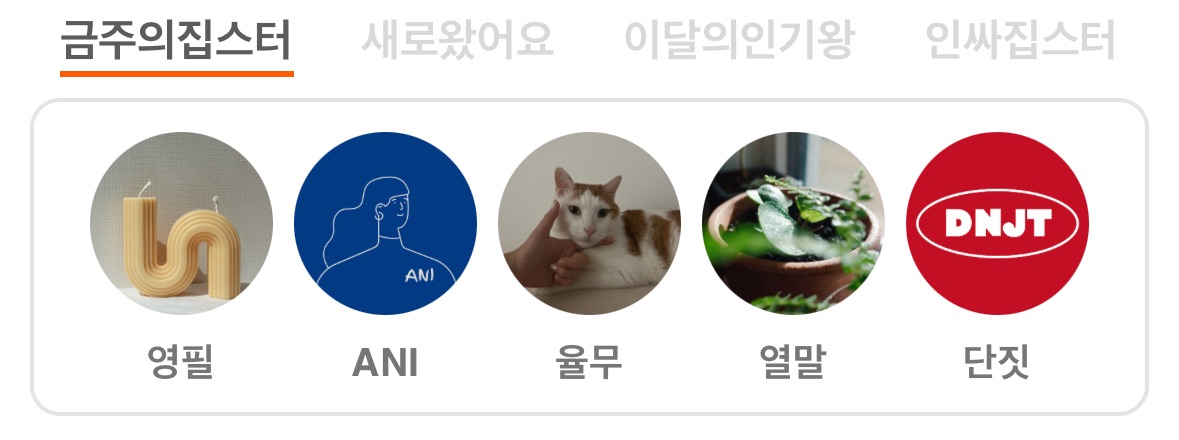Image resolution: width=1179 pixels, height=440 pixels.
Task: Select the 금주의집스터 tab
Action: coord(176,40)
